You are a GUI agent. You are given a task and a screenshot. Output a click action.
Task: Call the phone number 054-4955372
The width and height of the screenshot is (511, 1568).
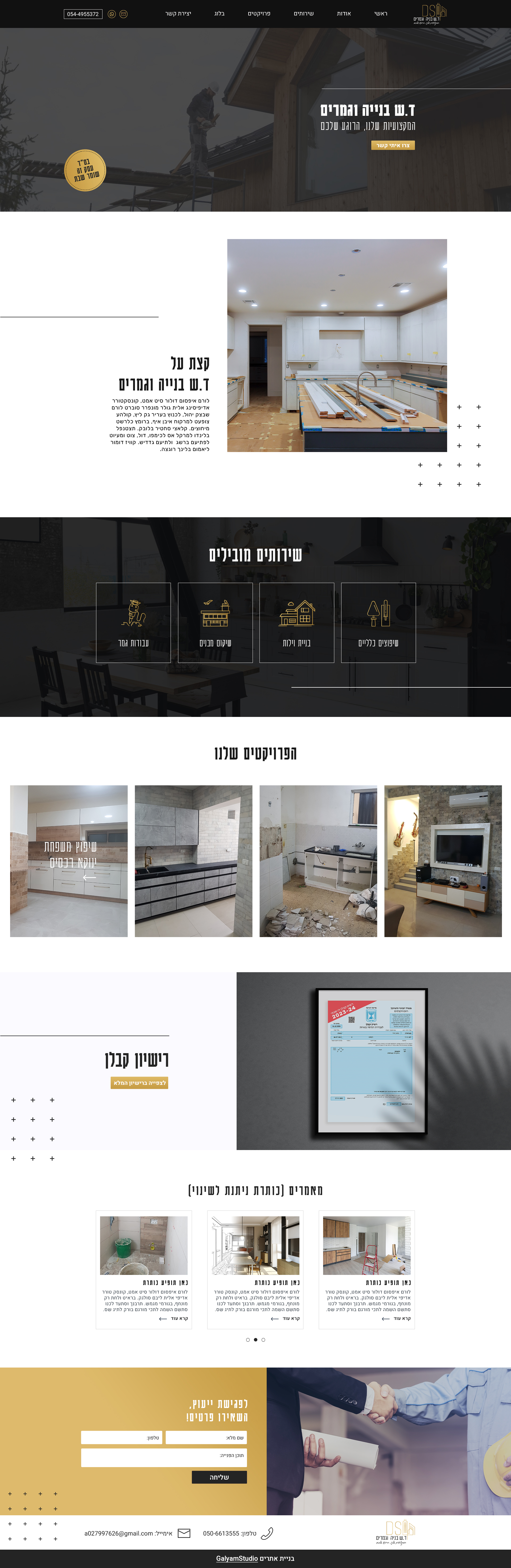[x=83, y=14]
